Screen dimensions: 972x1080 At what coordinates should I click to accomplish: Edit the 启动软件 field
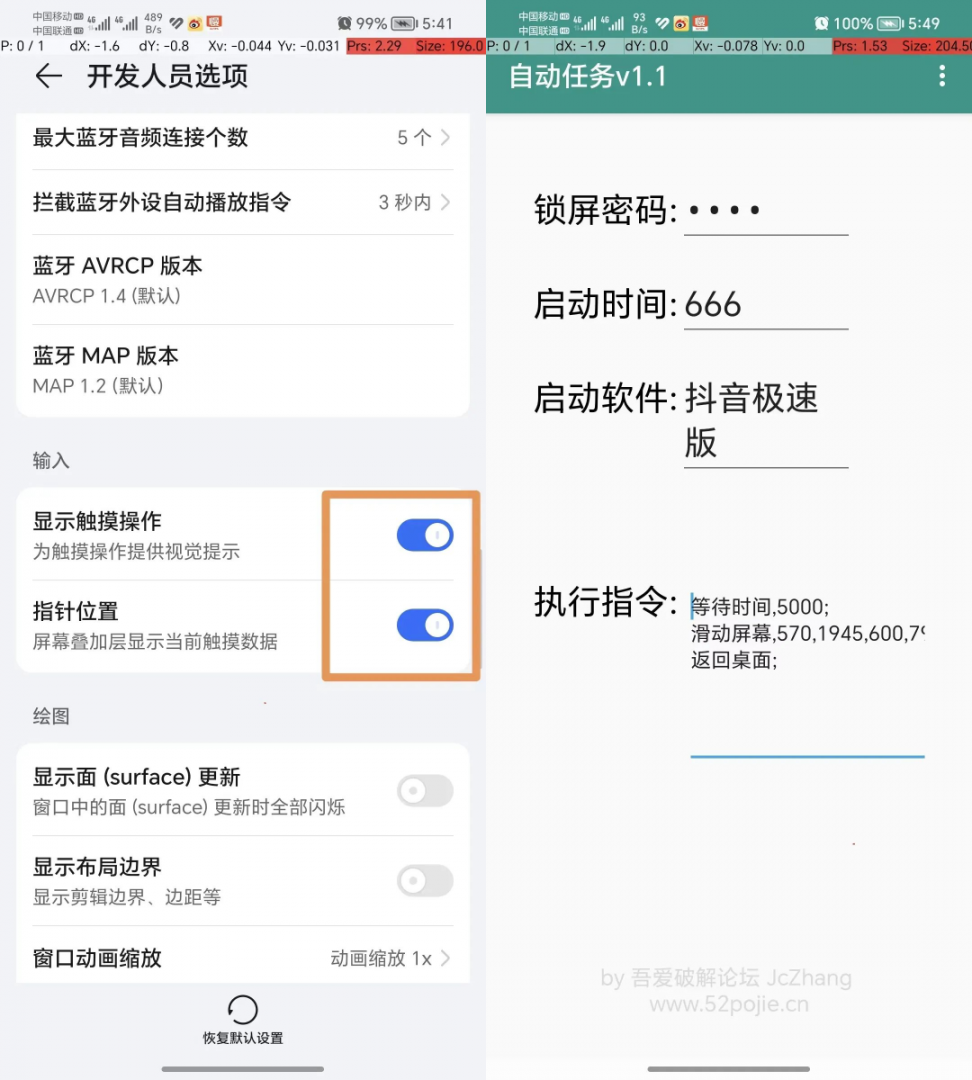765,420
